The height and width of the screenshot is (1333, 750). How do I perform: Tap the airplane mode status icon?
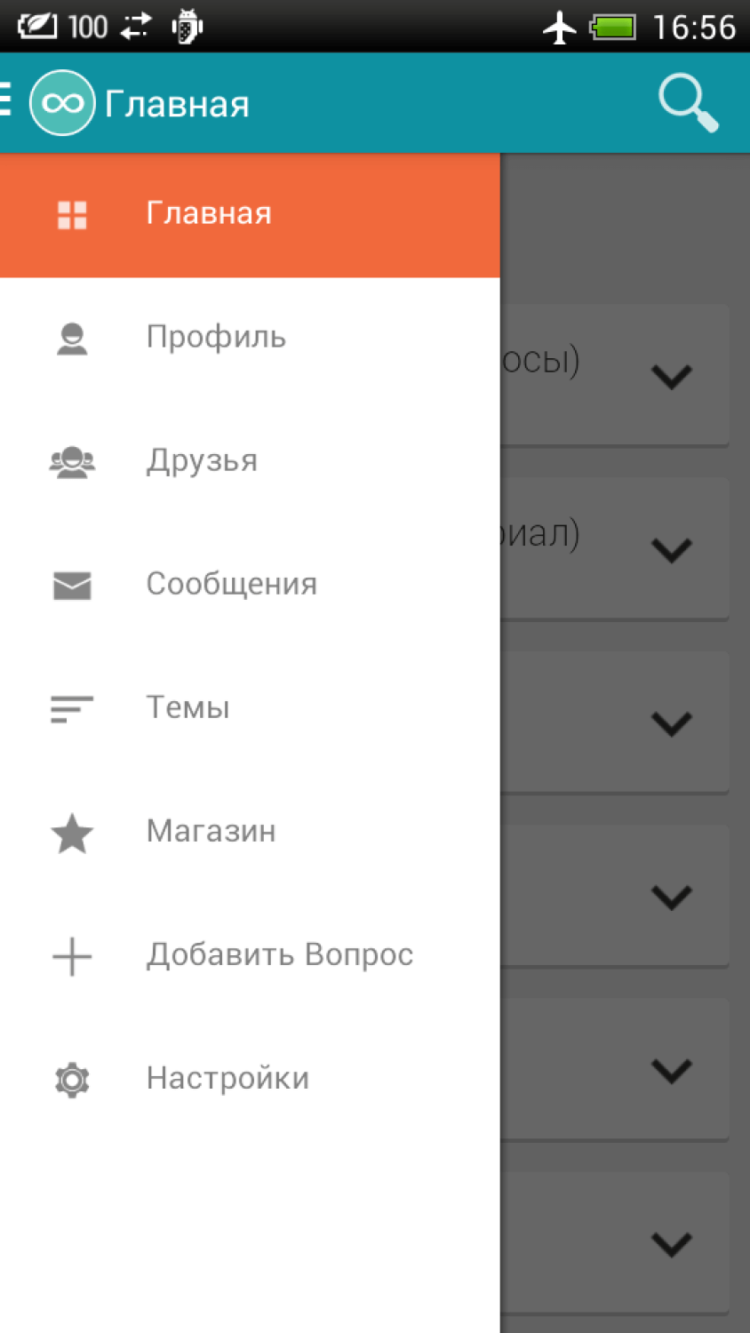click(558, 25)
